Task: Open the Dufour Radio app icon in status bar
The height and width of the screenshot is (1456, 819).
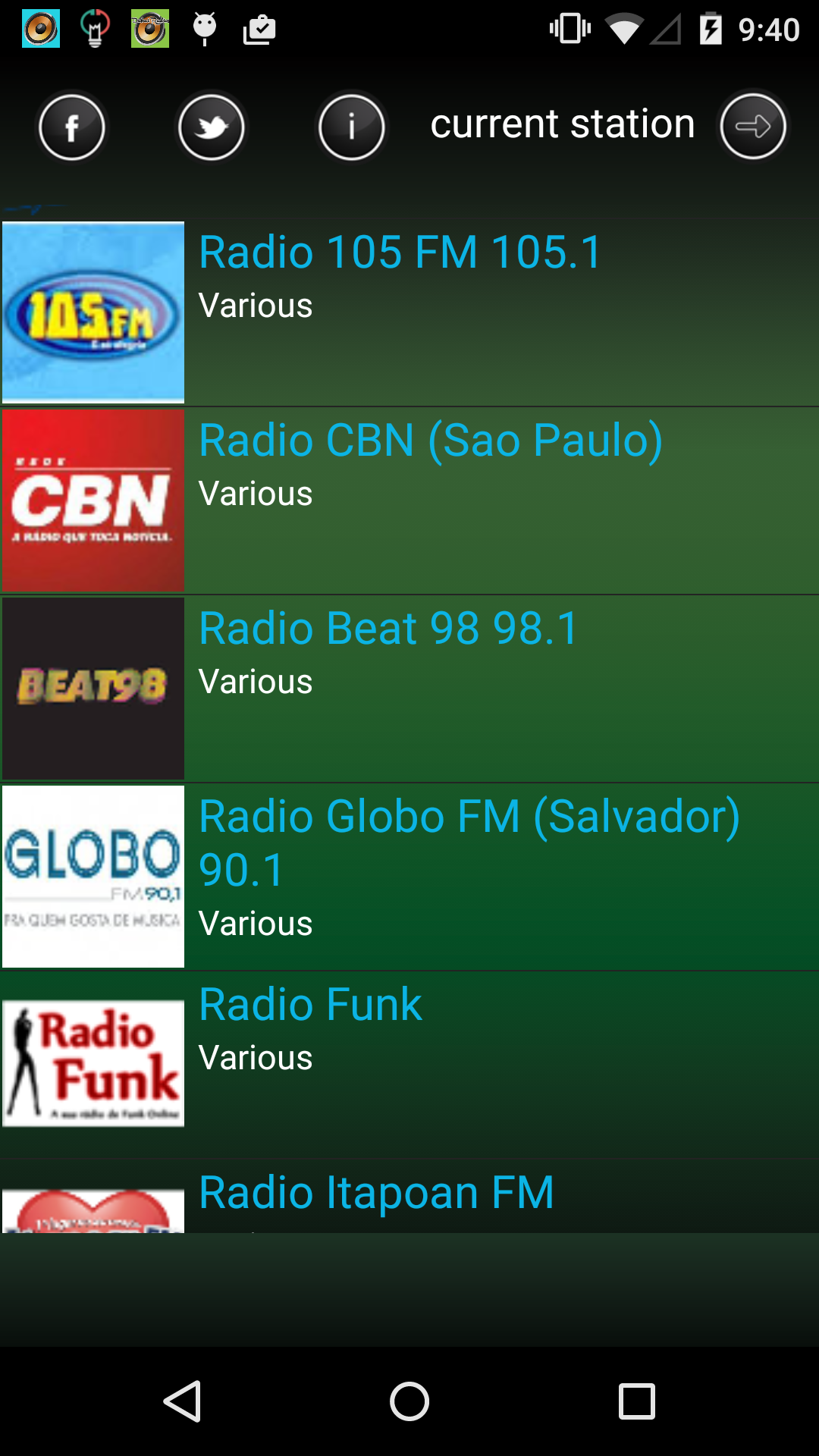Action: (x=149, y=29)
